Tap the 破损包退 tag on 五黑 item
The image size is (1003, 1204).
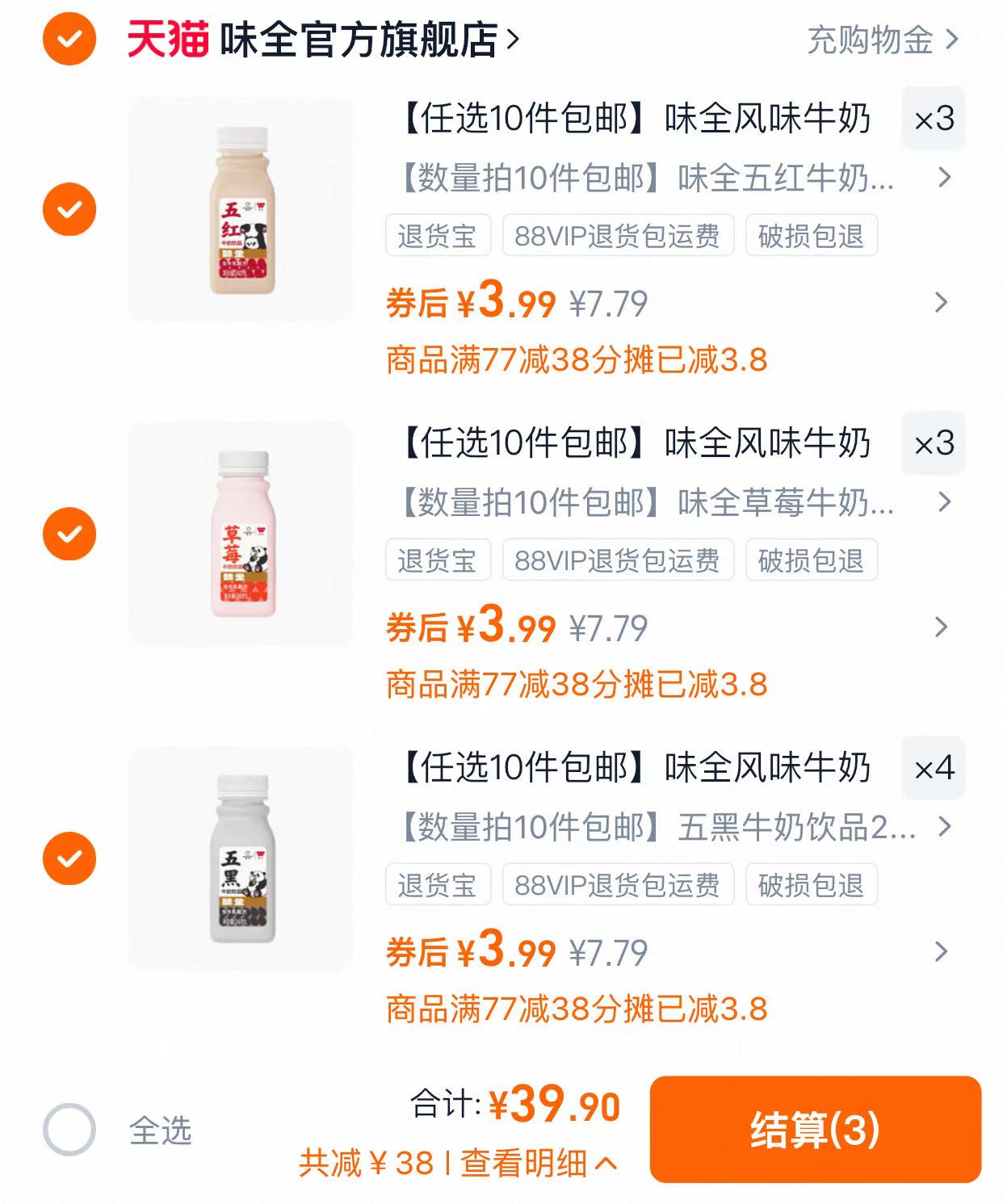tap(810, 884)
